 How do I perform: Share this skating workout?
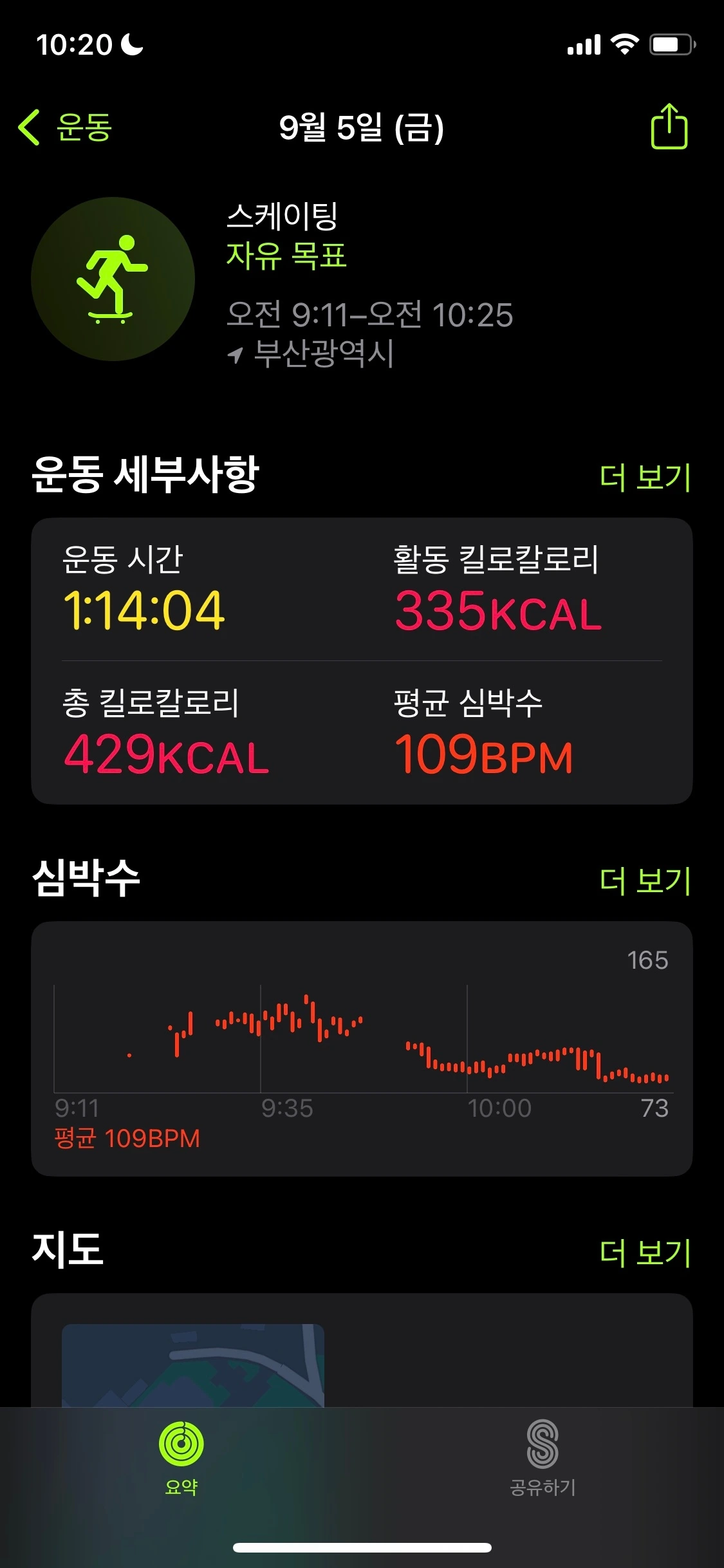click(x=669, y=126)
